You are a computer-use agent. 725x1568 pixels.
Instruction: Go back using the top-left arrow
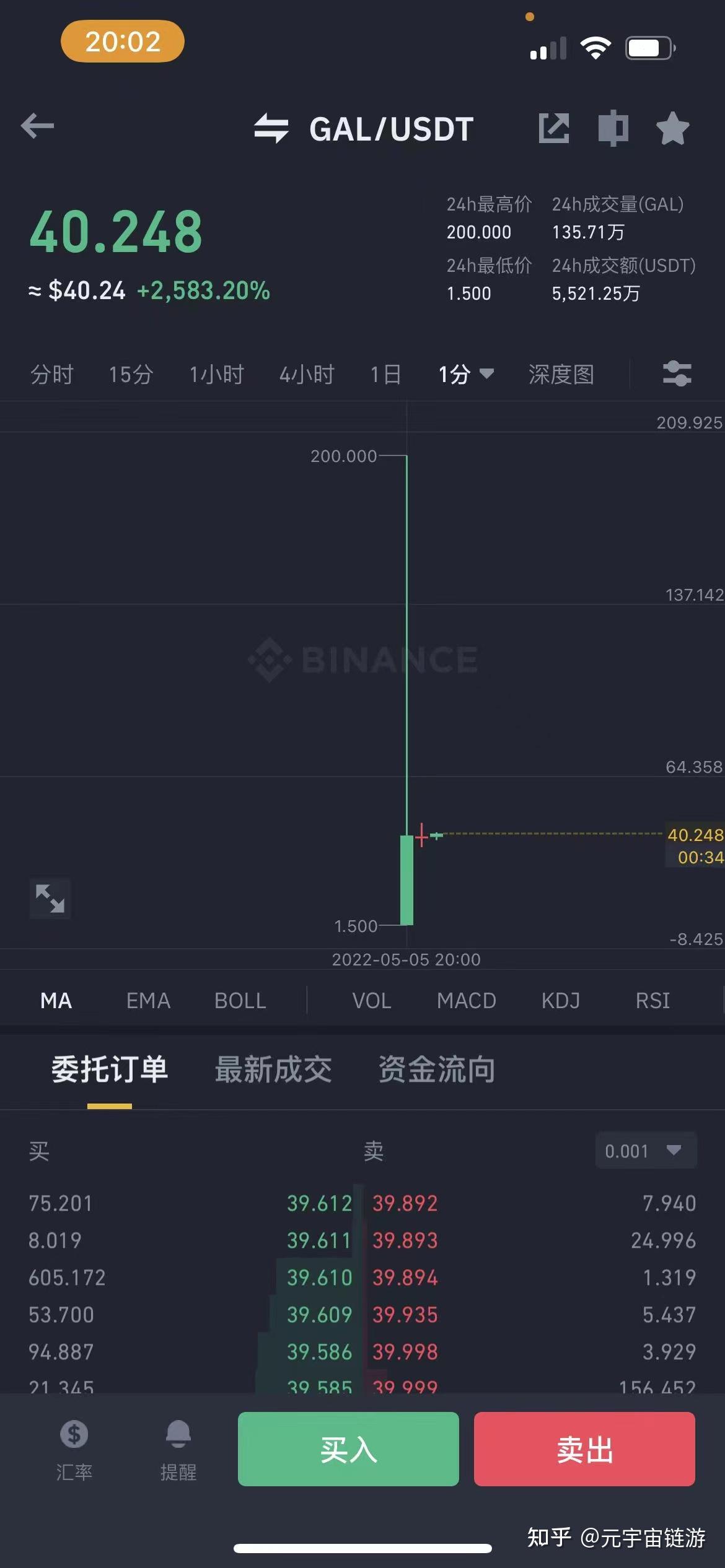(x=38, y=126)
